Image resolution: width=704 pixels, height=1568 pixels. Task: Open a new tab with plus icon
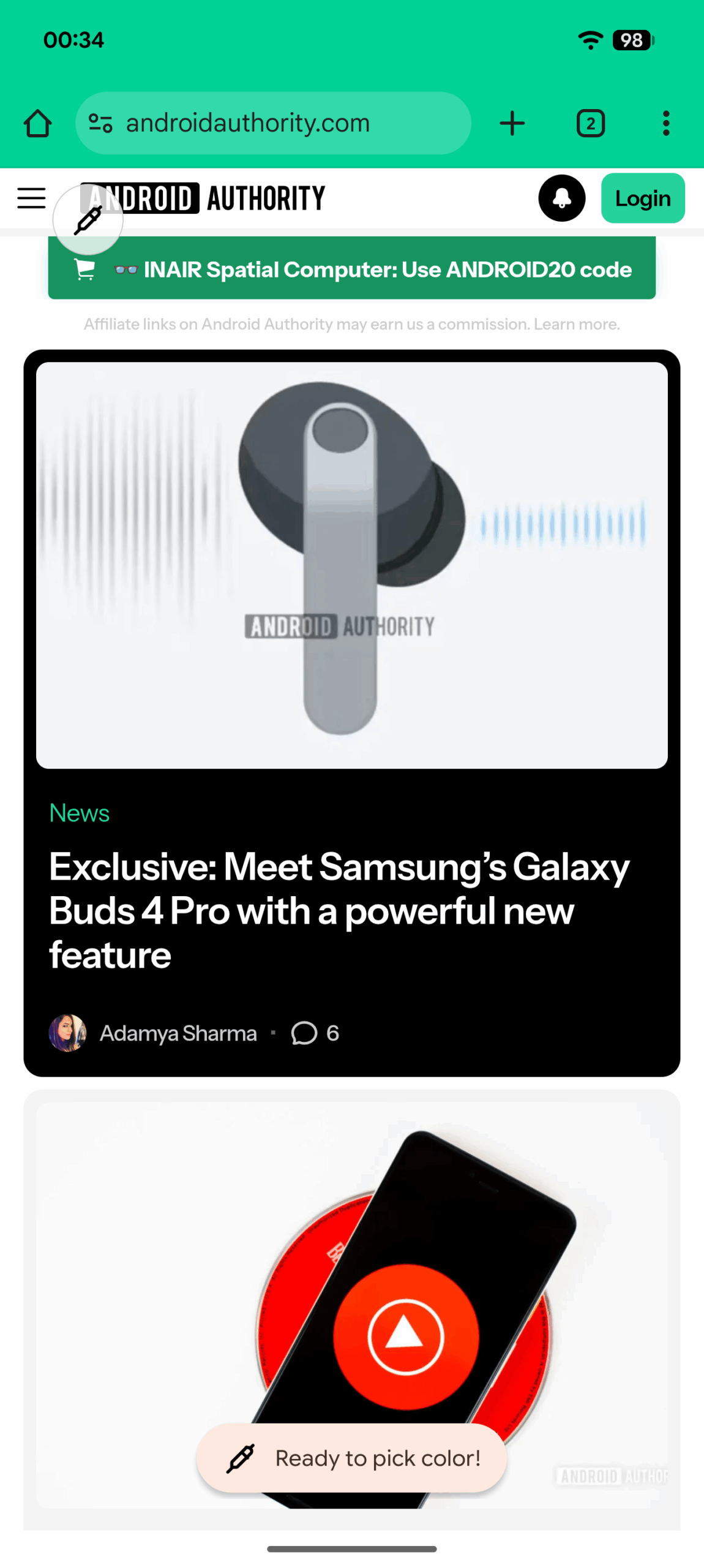point(512,123)
